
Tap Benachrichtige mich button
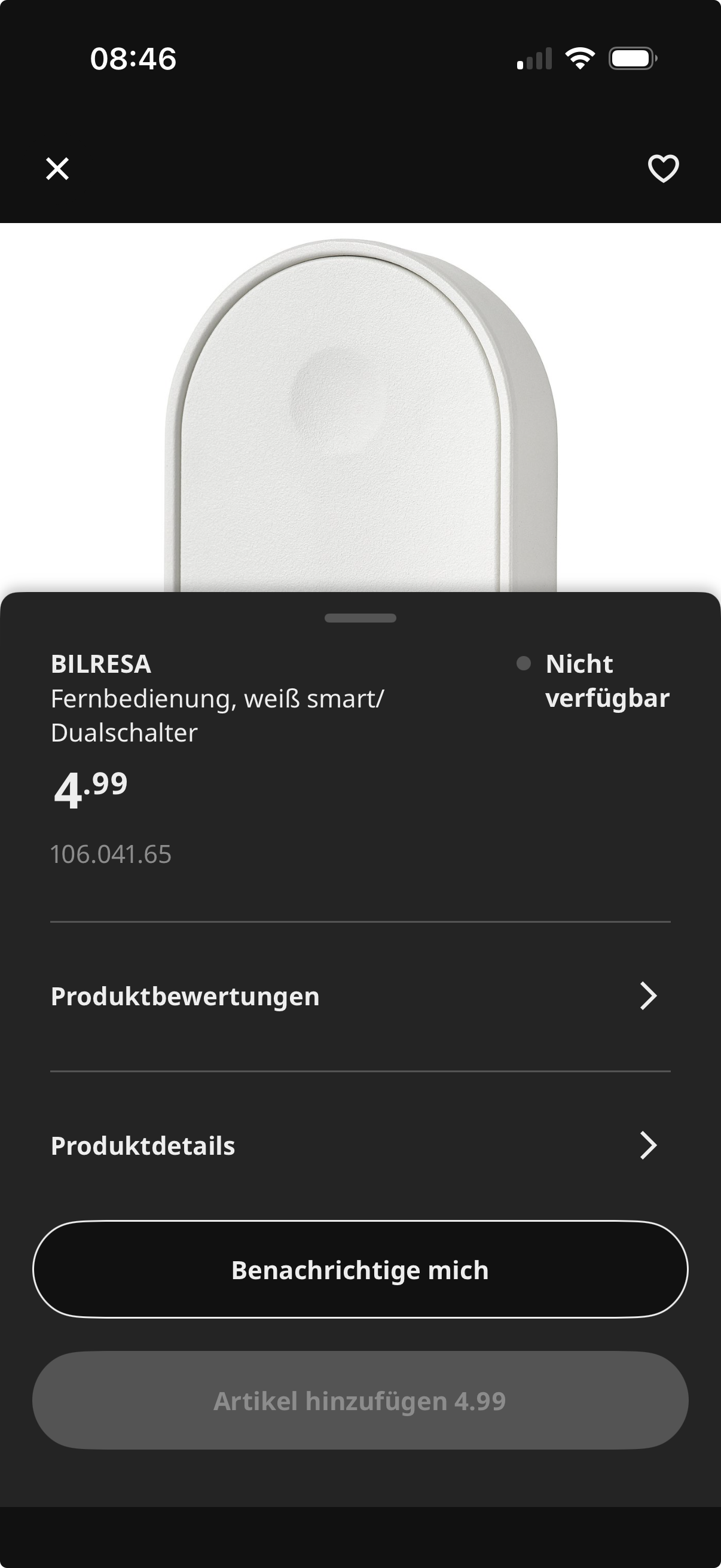click(360, 1270)
